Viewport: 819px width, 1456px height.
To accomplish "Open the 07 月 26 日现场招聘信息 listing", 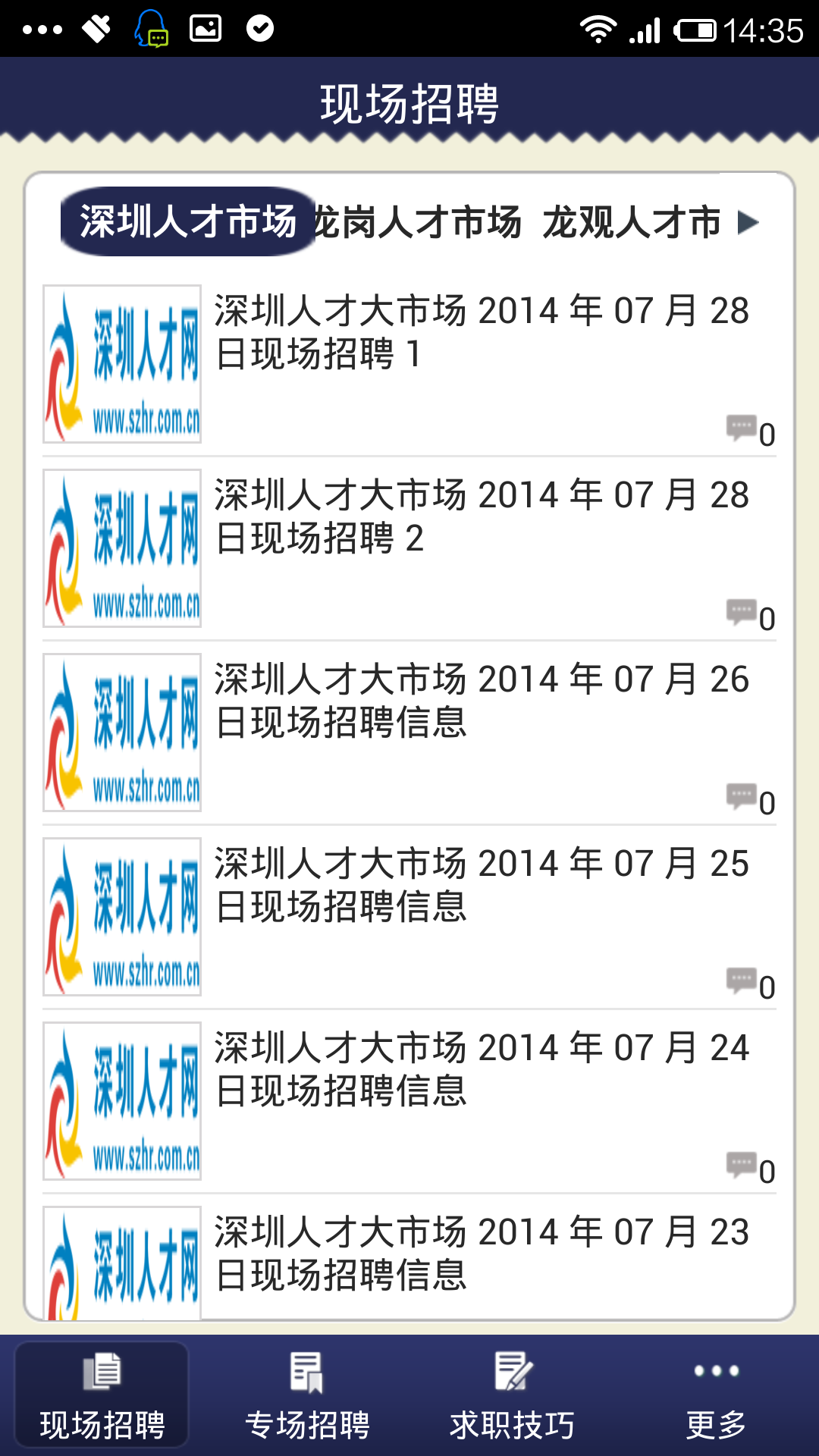I will point(409,733).
